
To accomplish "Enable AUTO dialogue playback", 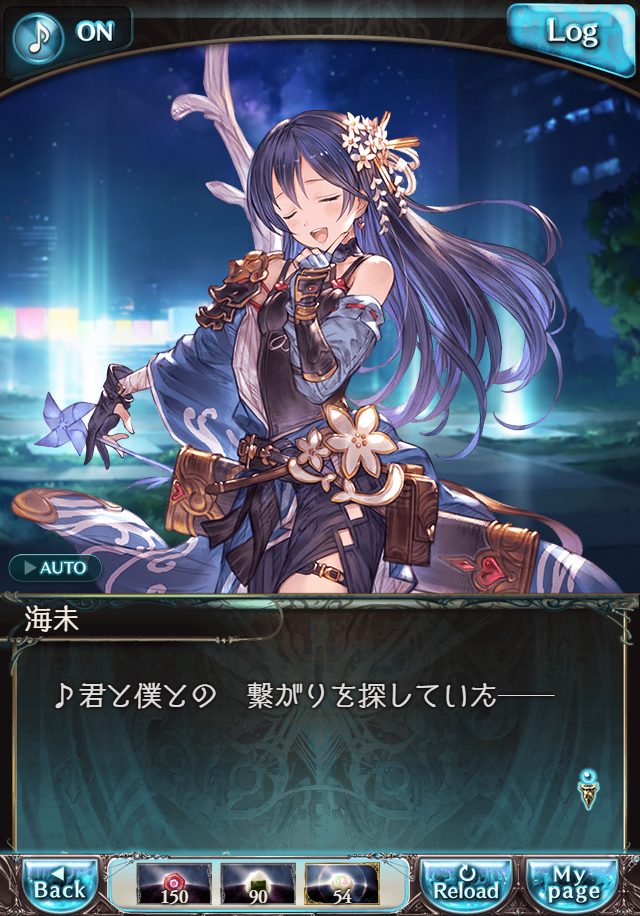I will (x=56, y=568).
